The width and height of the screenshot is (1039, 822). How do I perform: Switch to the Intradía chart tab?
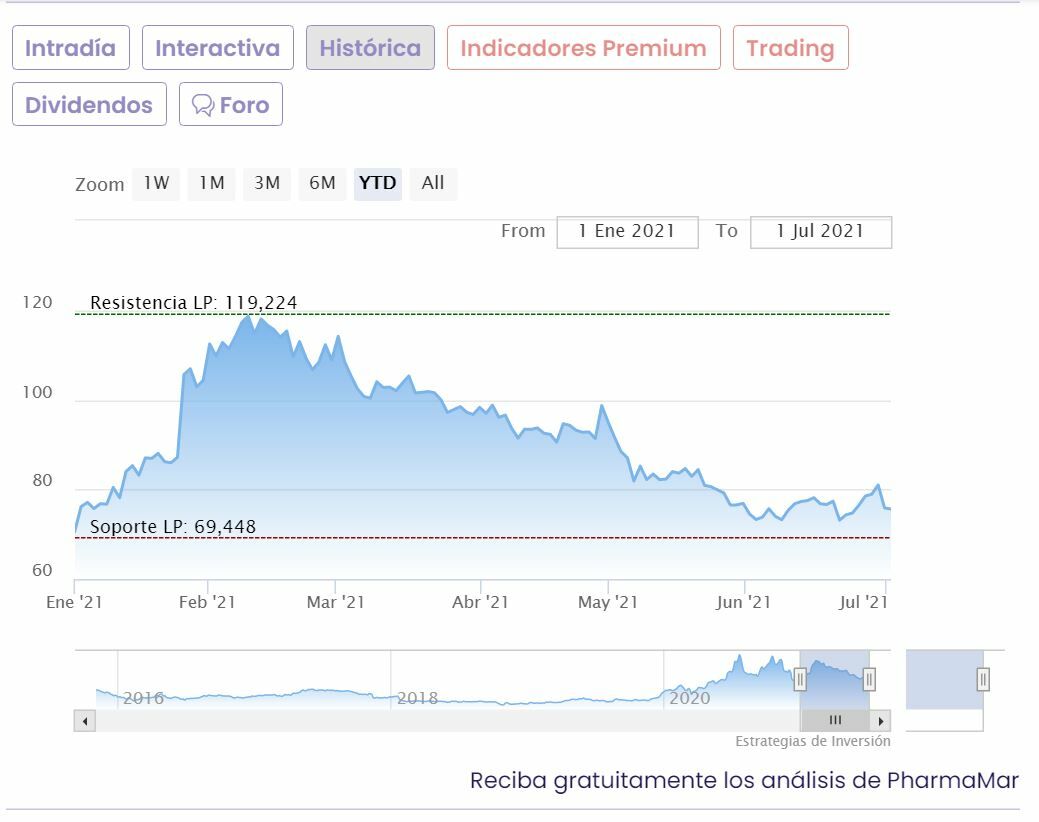click(x=70, y=48)
